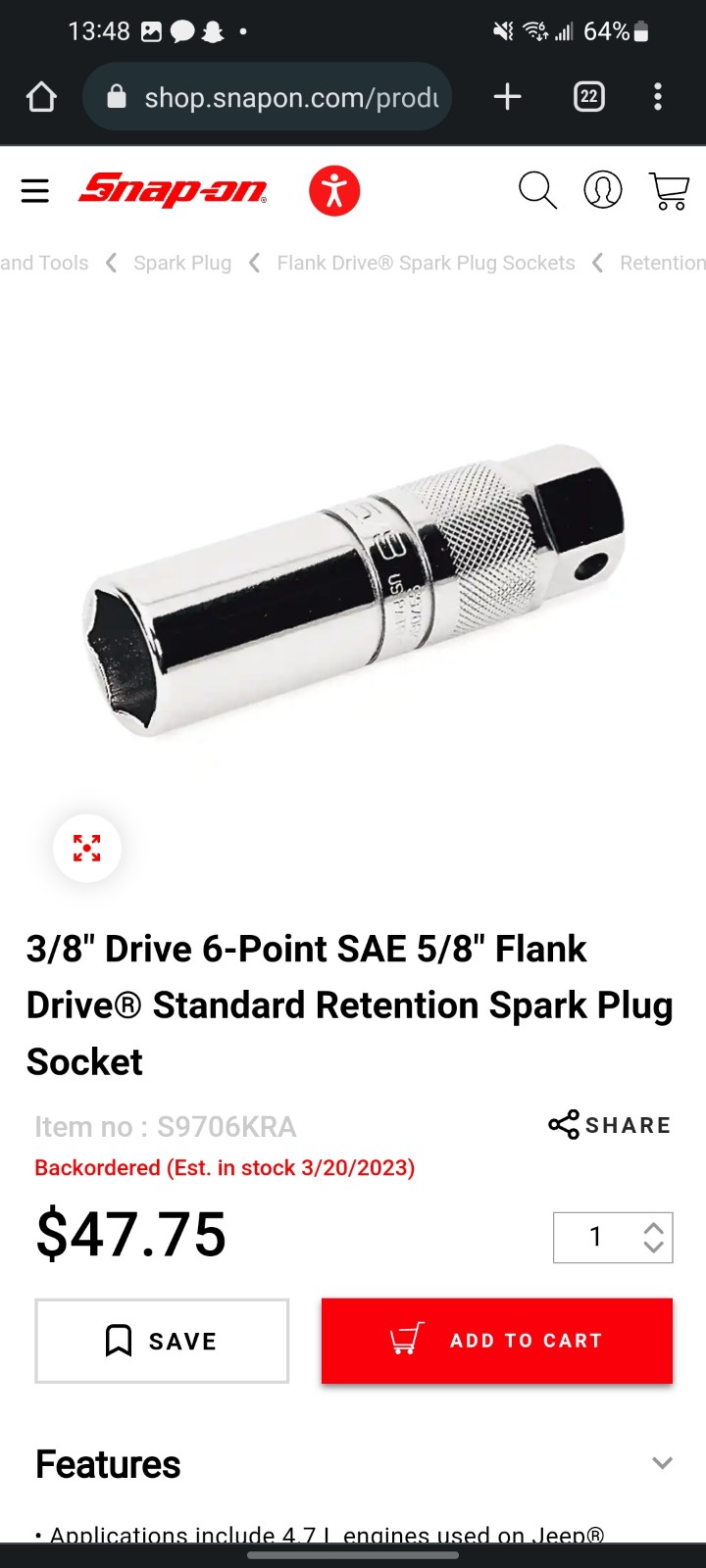Increase the quantity by one

[x=653, y=1228]
